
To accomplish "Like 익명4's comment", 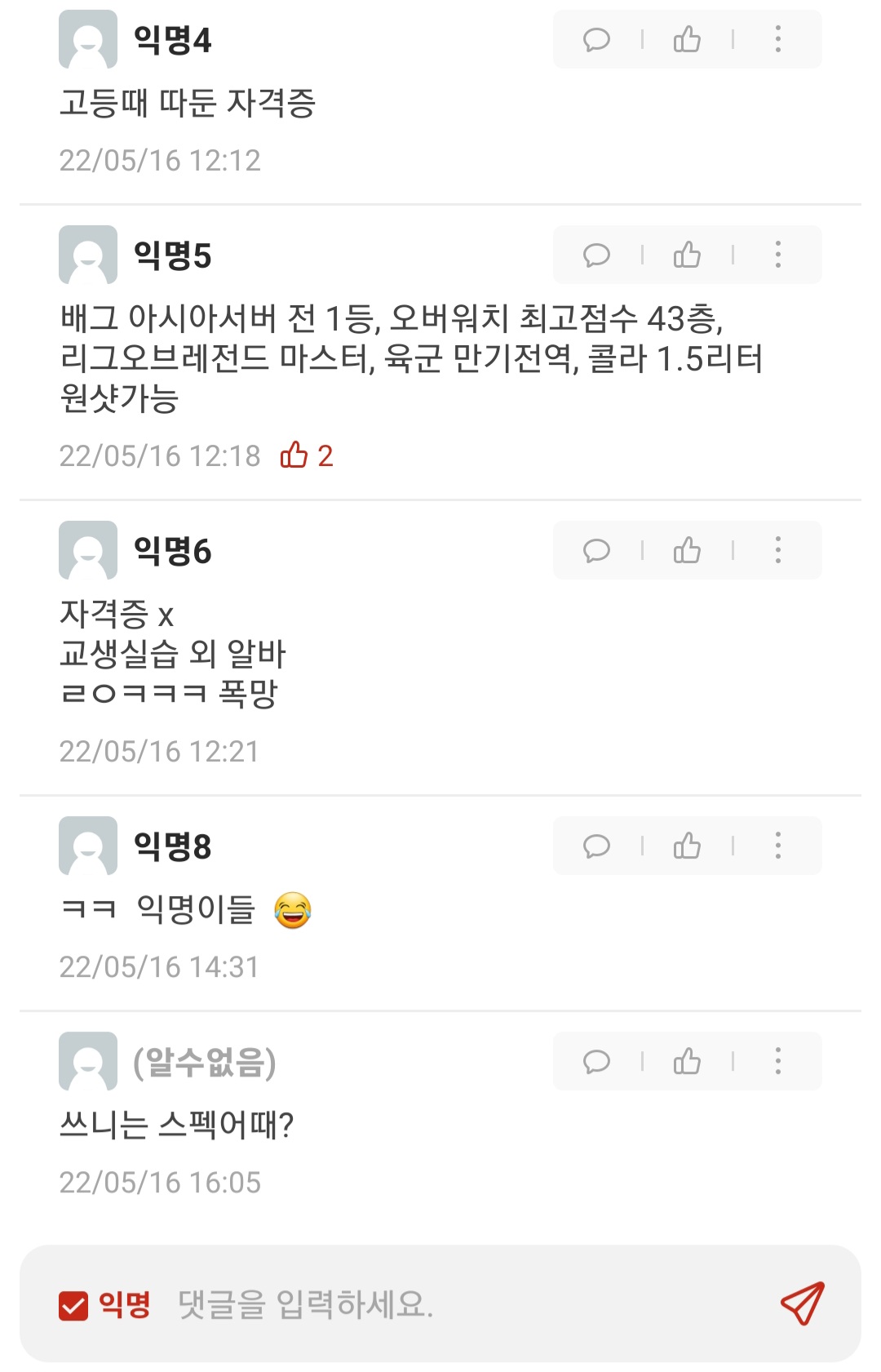I will point(687,39).
